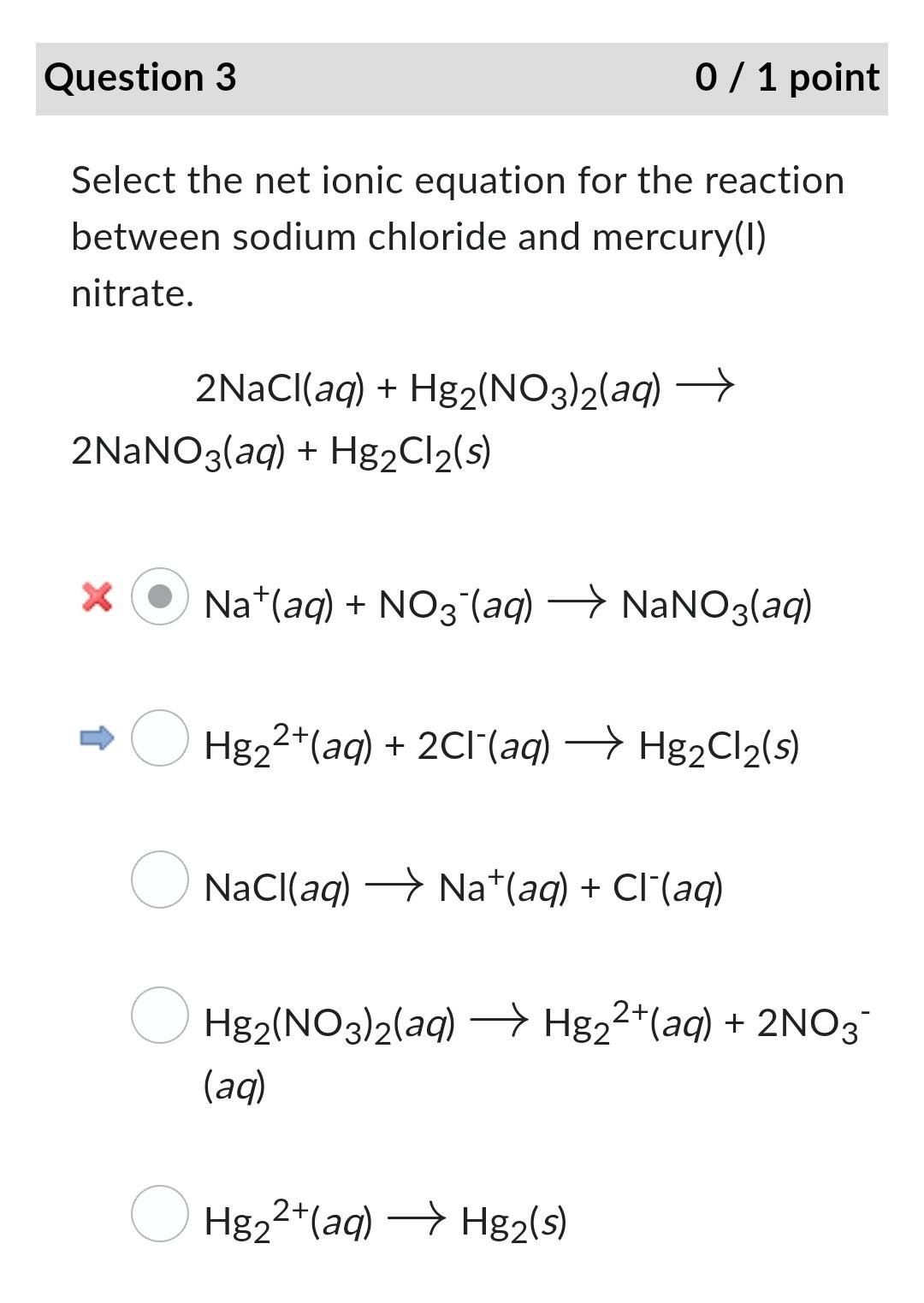Click the 0 / 1 point score label
924x1303 pixels.
pos(785,78)
